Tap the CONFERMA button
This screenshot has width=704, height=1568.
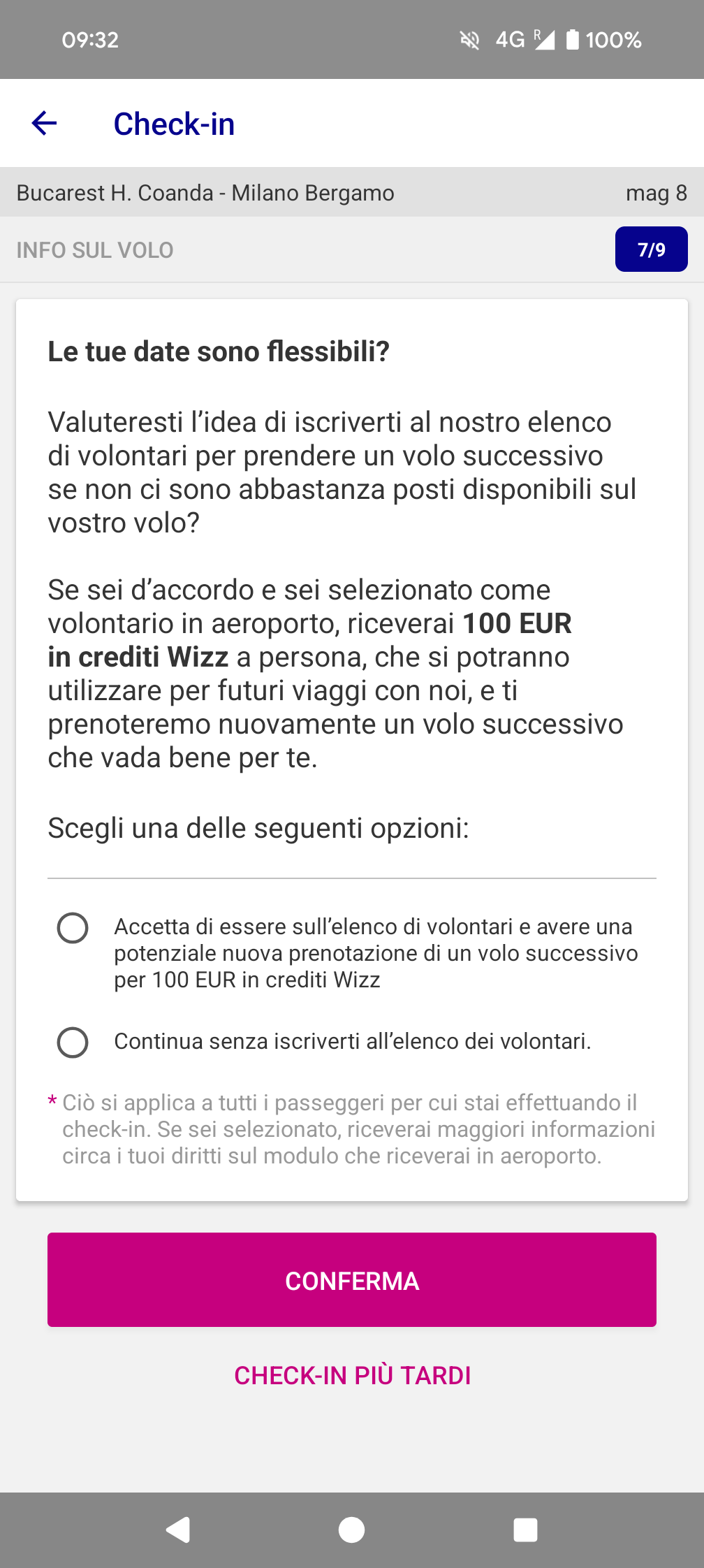pos(352,1280)
